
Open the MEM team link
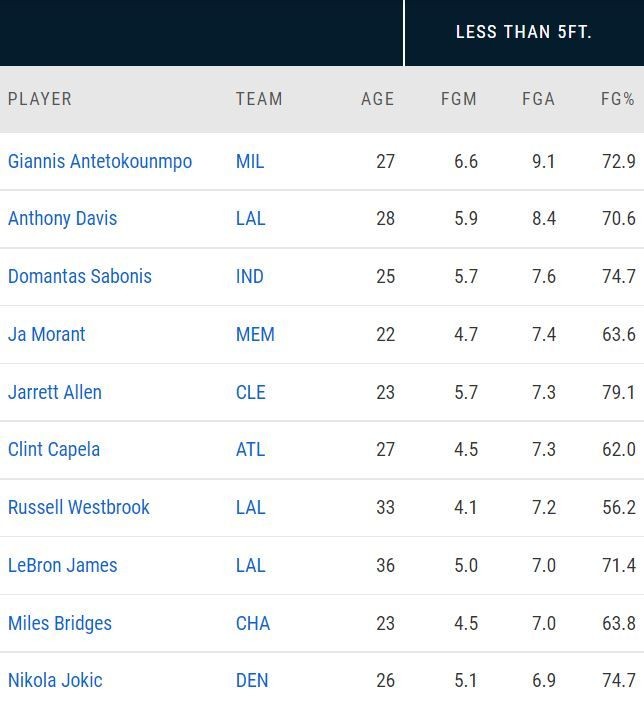point(255,334)
